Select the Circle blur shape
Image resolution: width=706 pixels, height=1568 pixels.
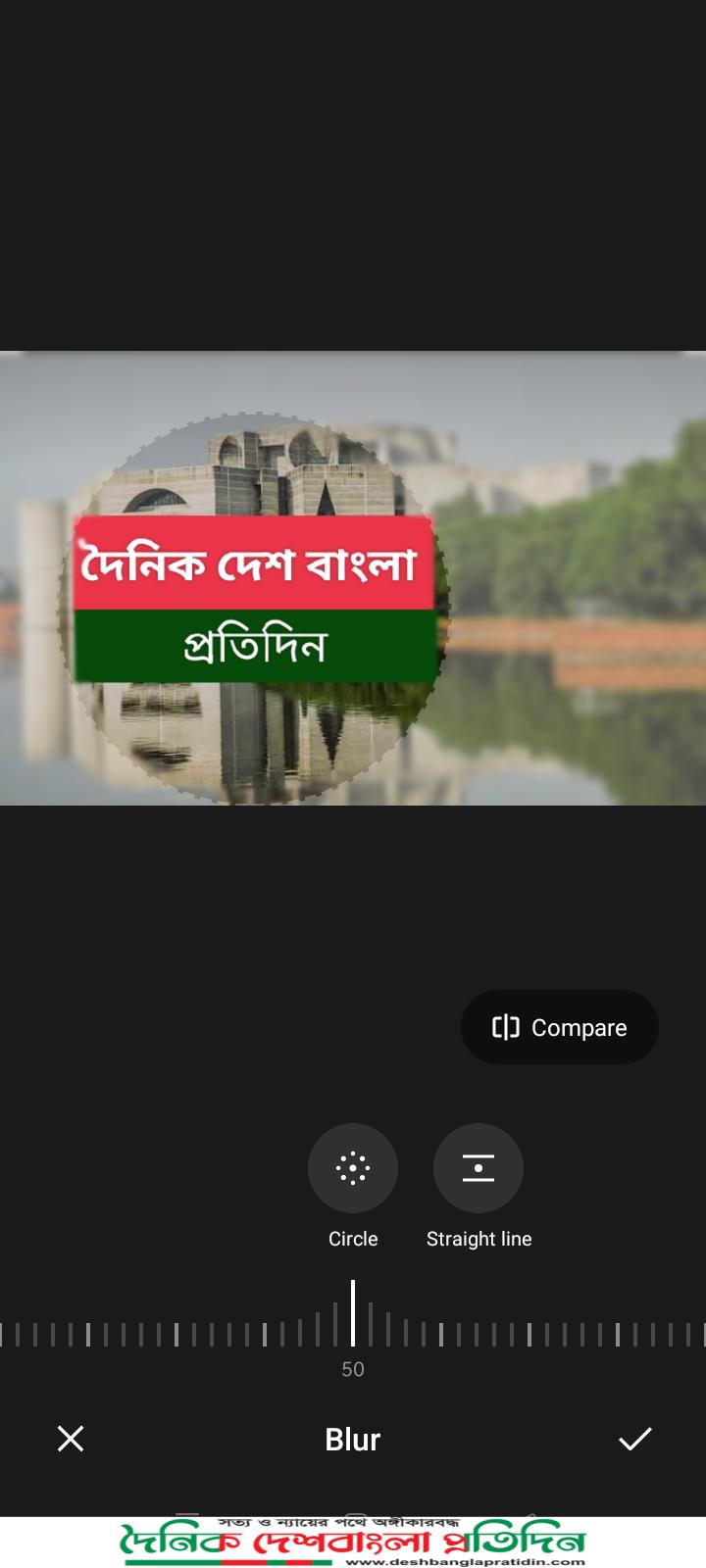click(x=353, y=1168)
